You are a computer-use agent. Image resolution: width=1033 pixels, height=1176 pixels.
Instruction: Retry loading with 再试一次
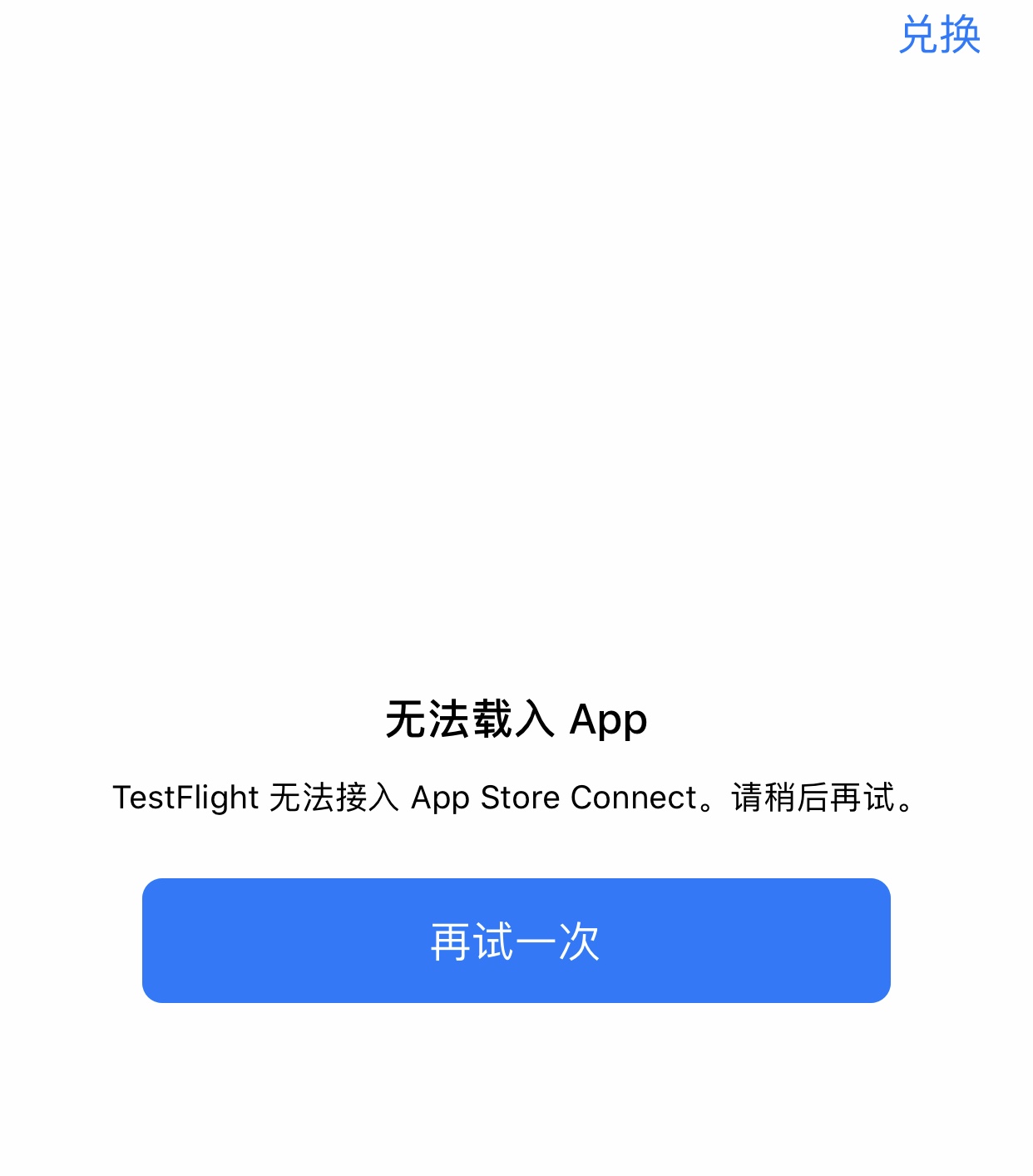(516, 941)
